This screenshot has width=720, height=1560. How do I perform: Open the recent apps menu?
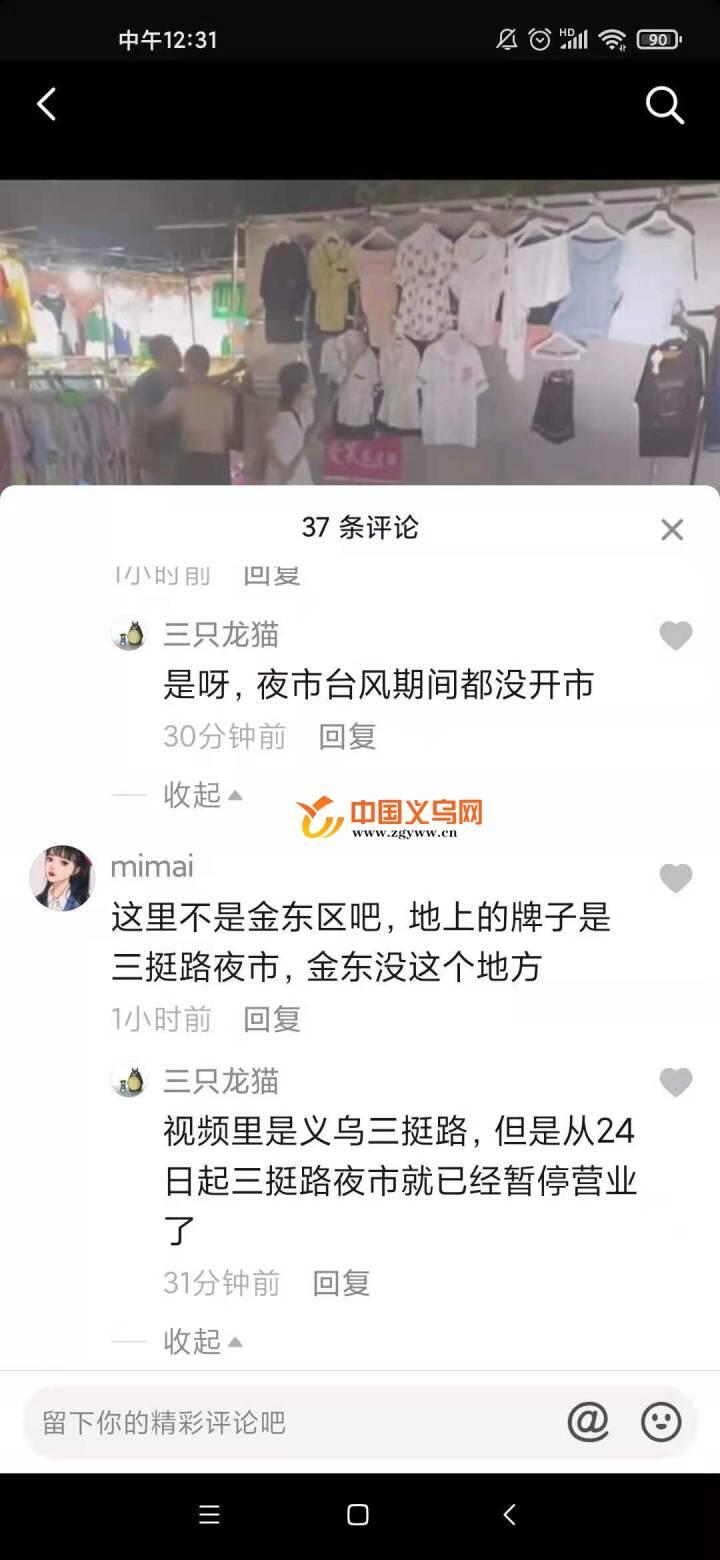209,1515
